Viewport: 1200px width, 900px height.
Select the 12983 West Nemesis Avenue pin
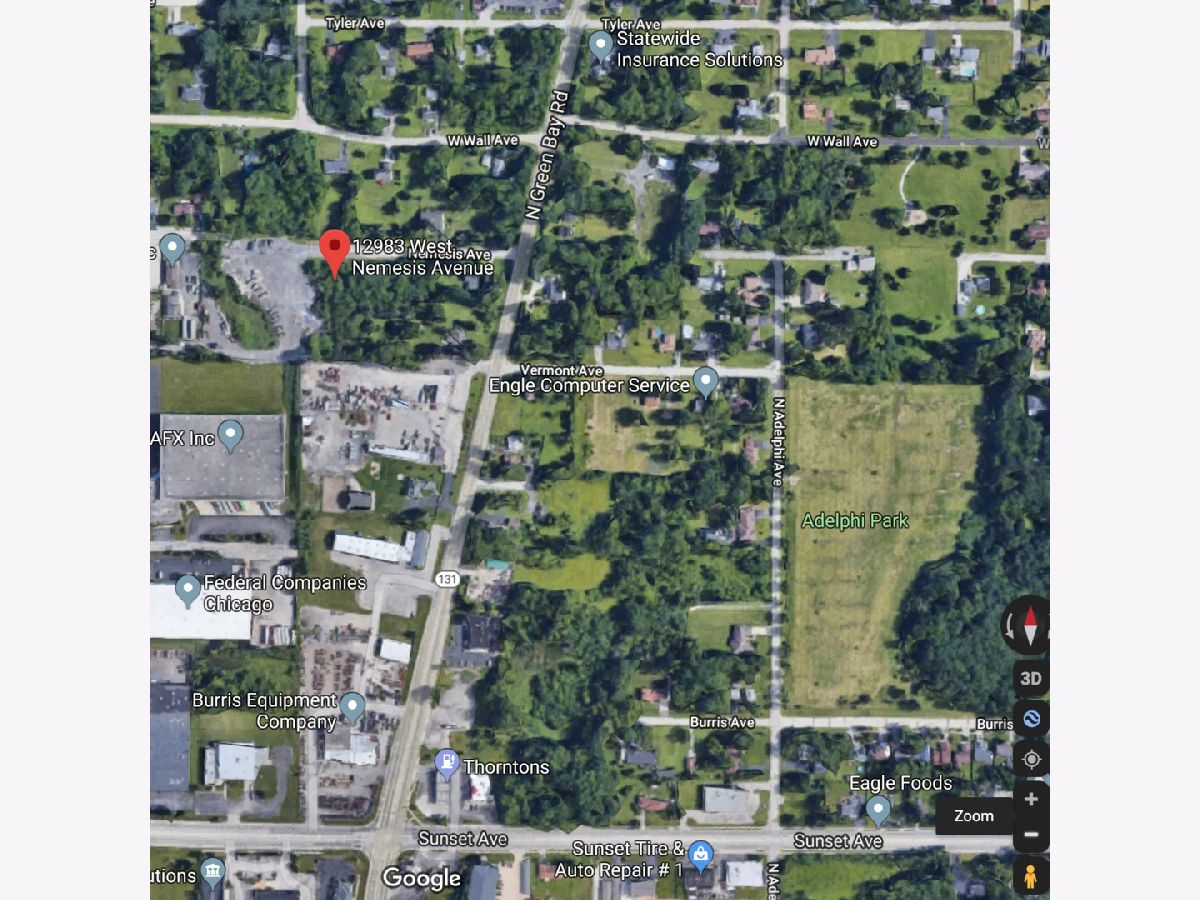coord(334,251)
